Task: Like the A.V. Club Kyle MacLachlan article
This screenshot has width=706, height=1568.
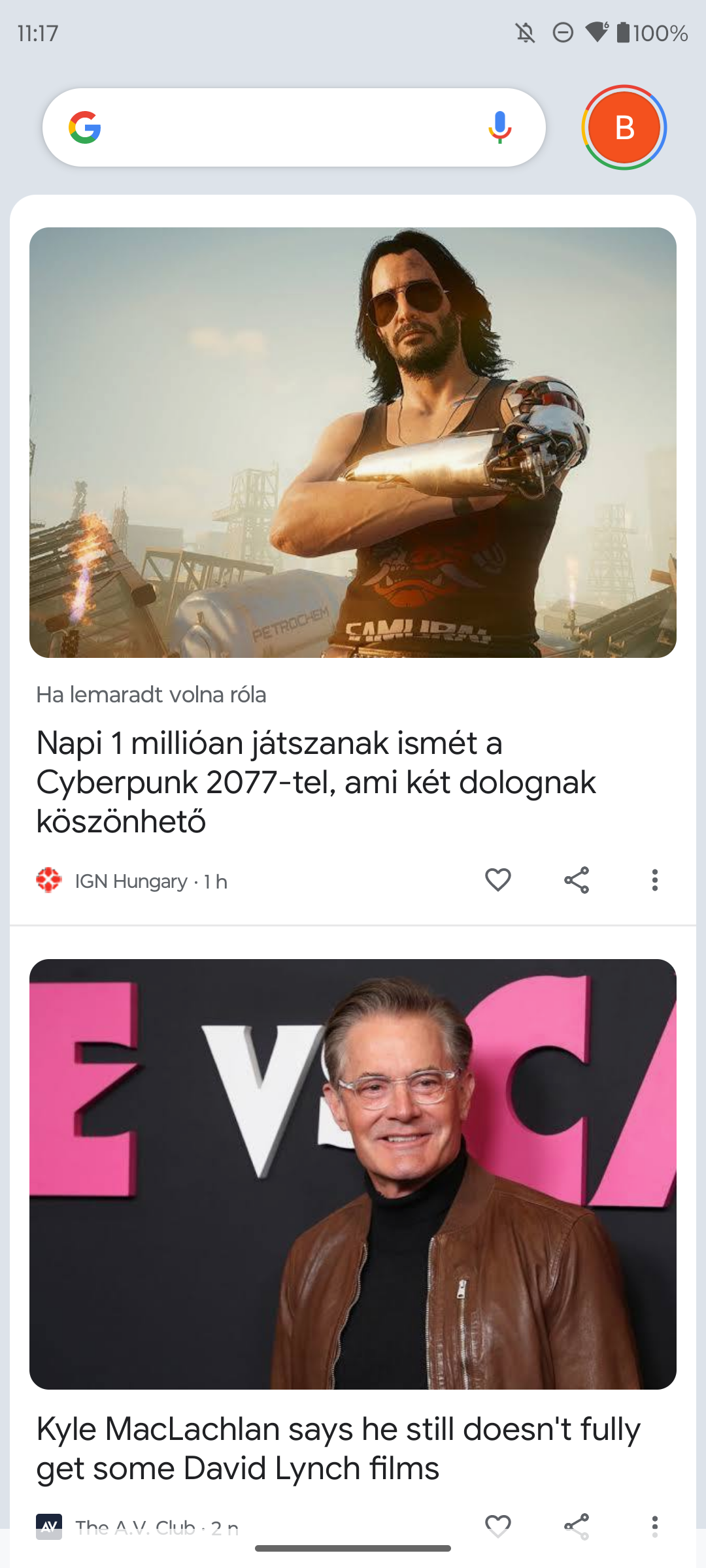Action: 498,1526
